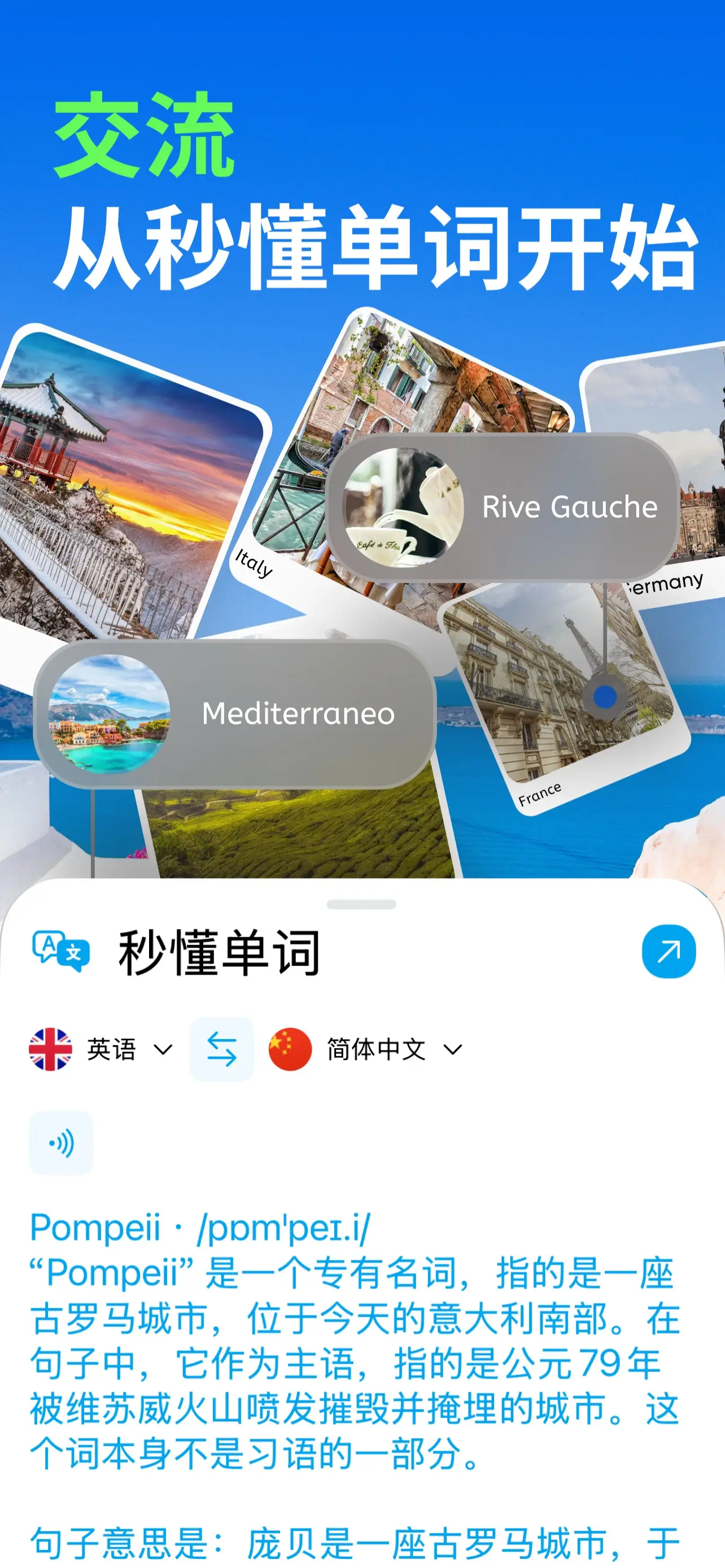Viewport: 725px width, 1568px height.
Task: Click the UK flag icon
Action: (x=50, y=1048)
